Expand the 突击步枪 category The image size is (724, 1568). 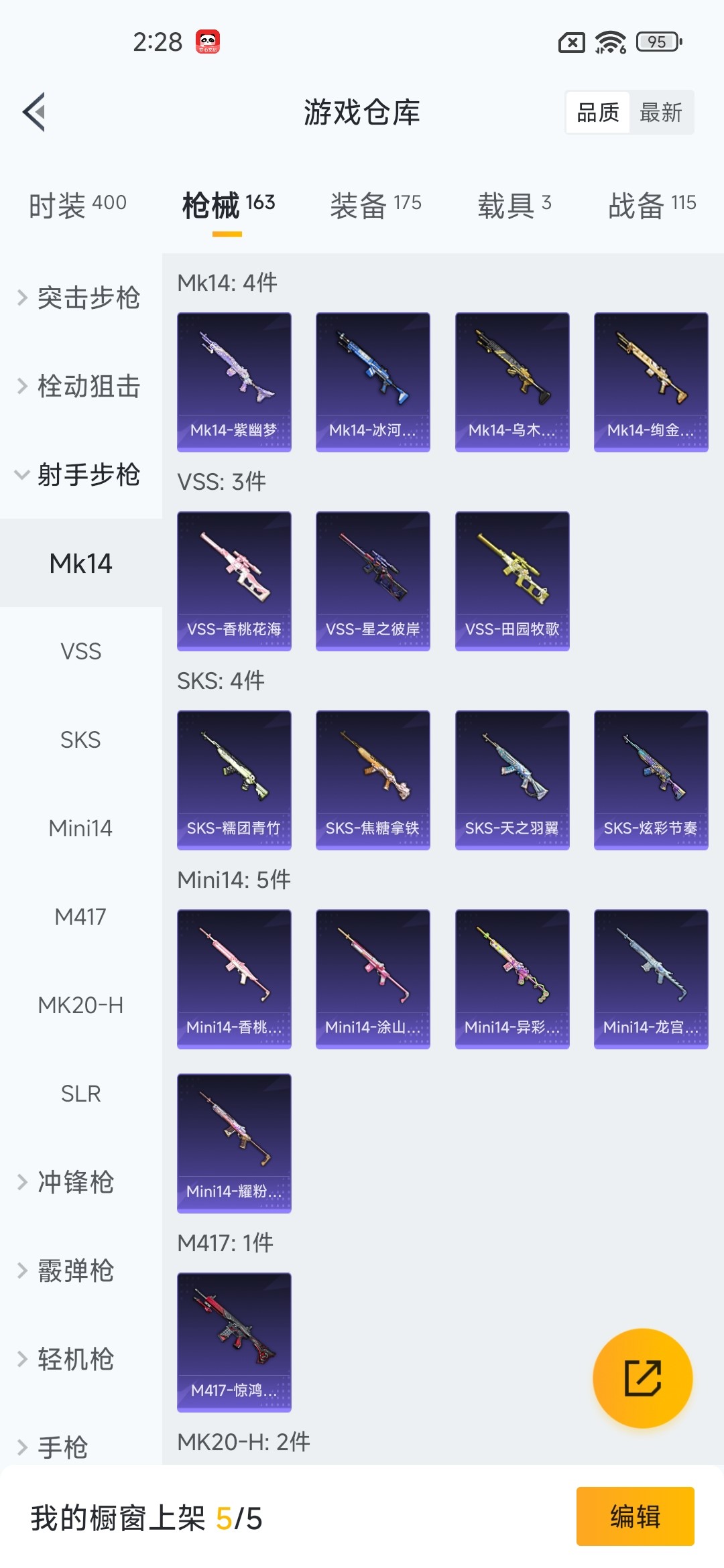pos(80,298)
